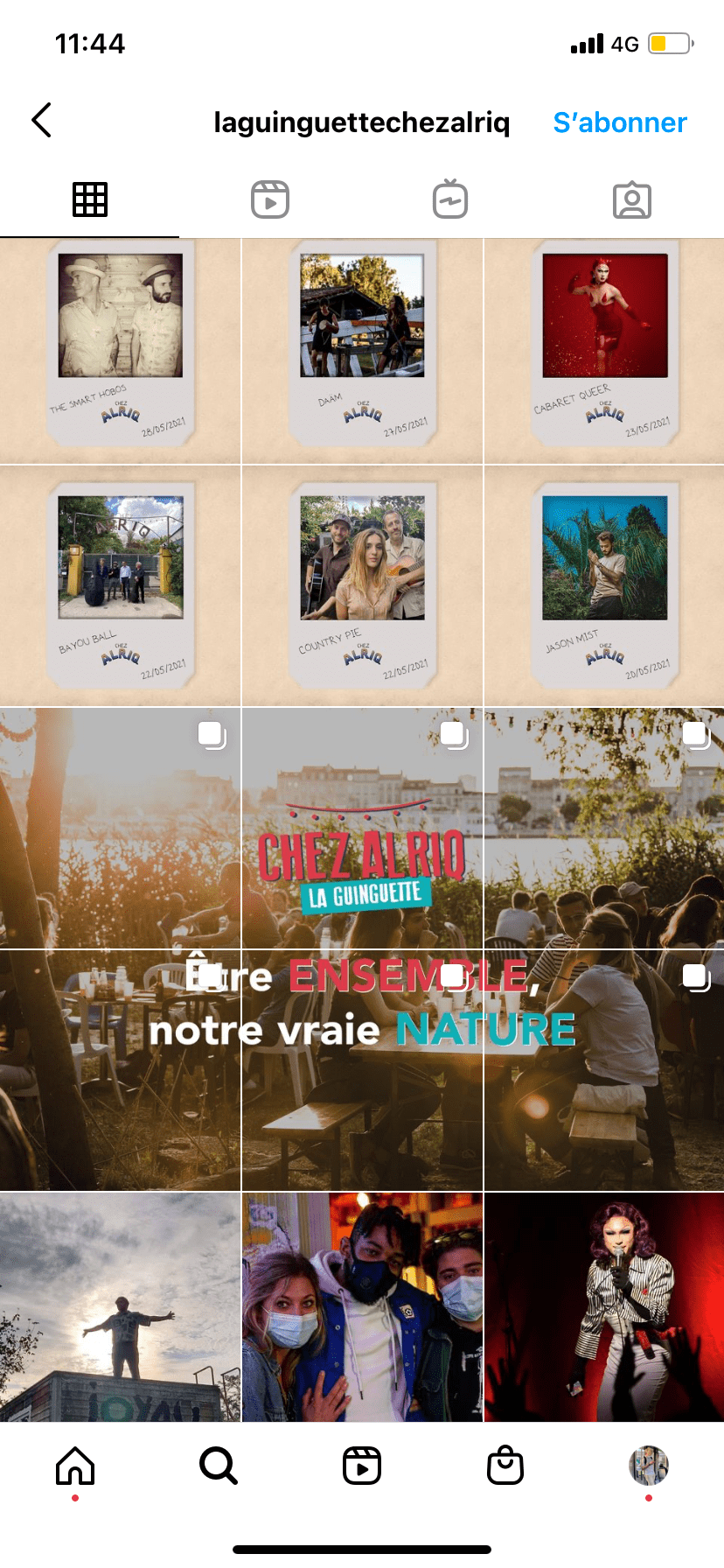
Task: Open the Search tab in bottom bar
Action: click(x=218, y=1466)
